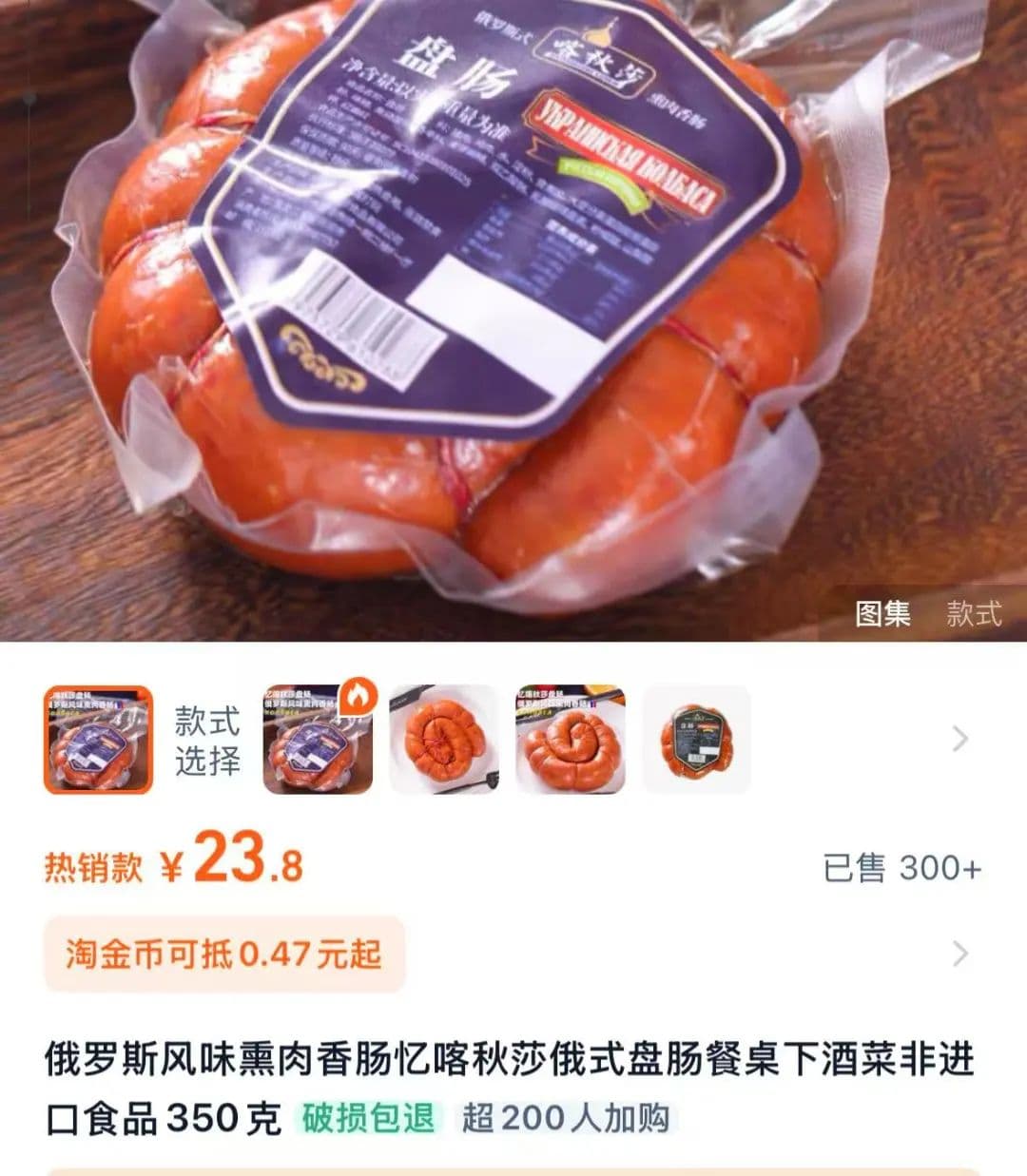1027x1176 pixels.
Task: Choose the style thumbnail with flame badge
Action: (319, 740)
